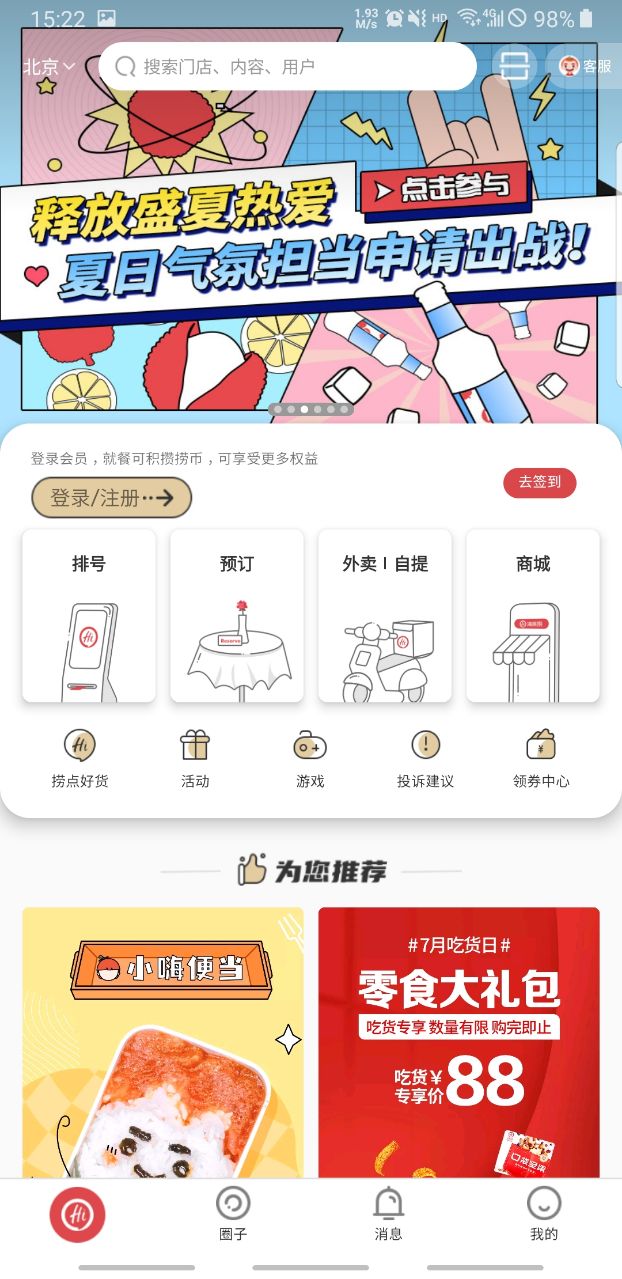This screenshot has height=1279, width=622.
Task: View the 零食大礼包 promotion card
Action: (459, 1040)
